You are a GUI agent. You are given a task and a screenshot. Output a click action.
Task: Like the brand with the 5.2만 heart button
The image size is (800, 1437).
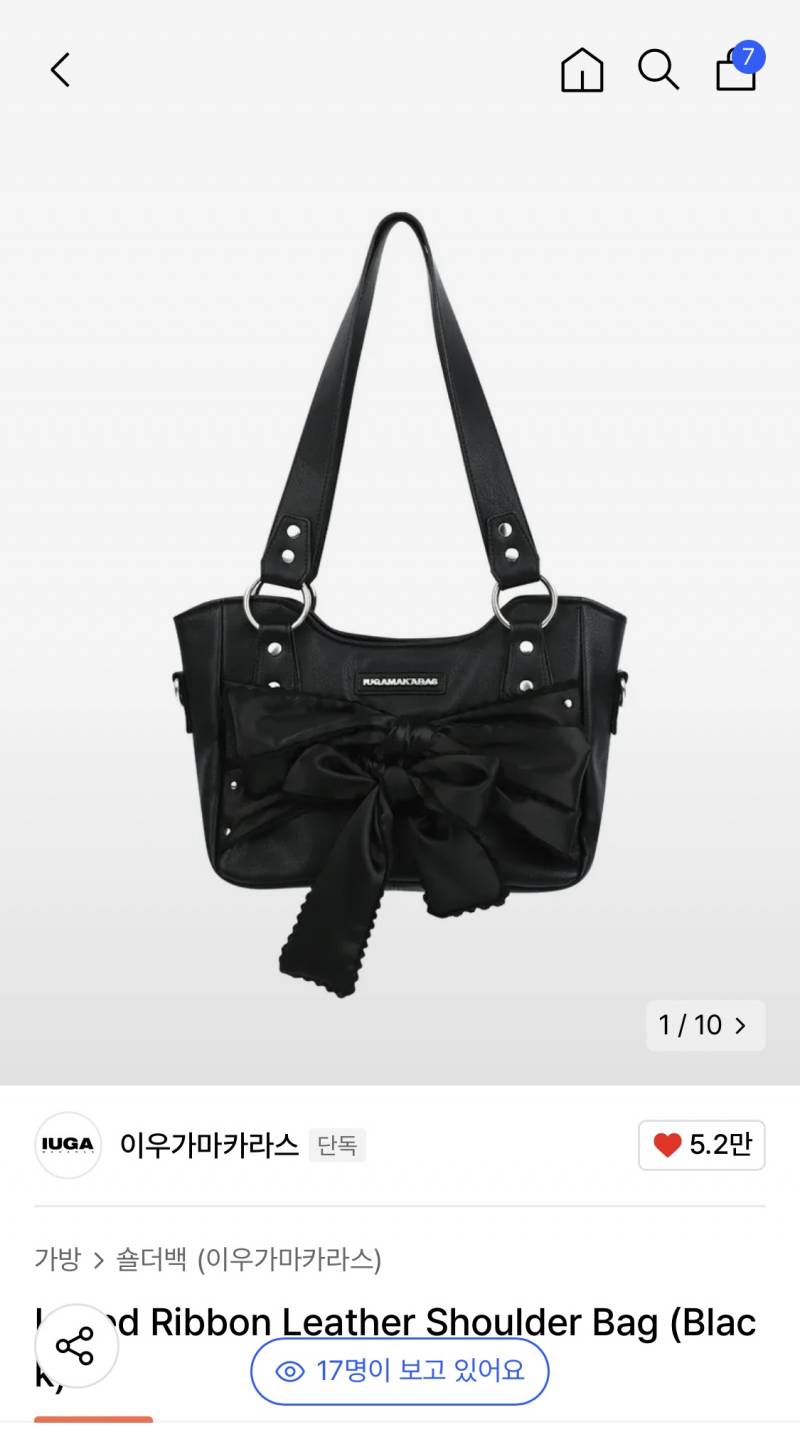(702, 1145)
